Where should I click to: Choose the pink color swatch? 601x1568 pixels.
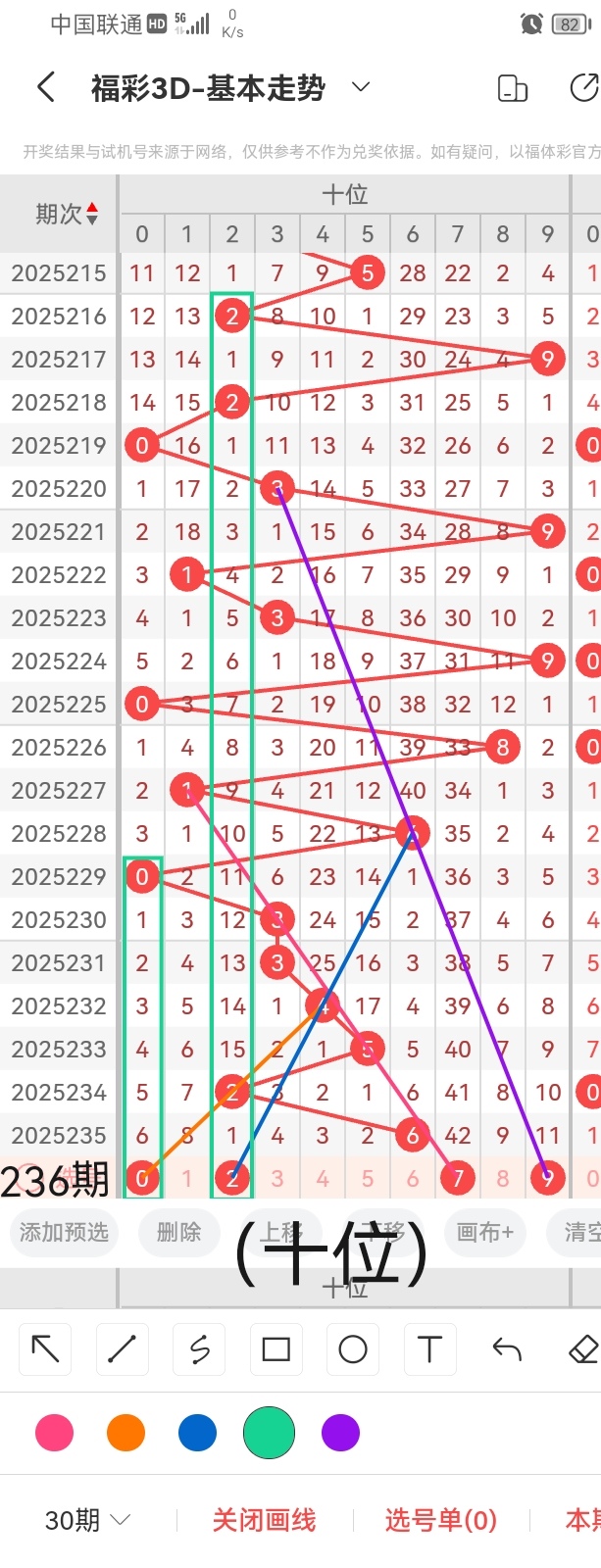click(x=54, y=1433)
